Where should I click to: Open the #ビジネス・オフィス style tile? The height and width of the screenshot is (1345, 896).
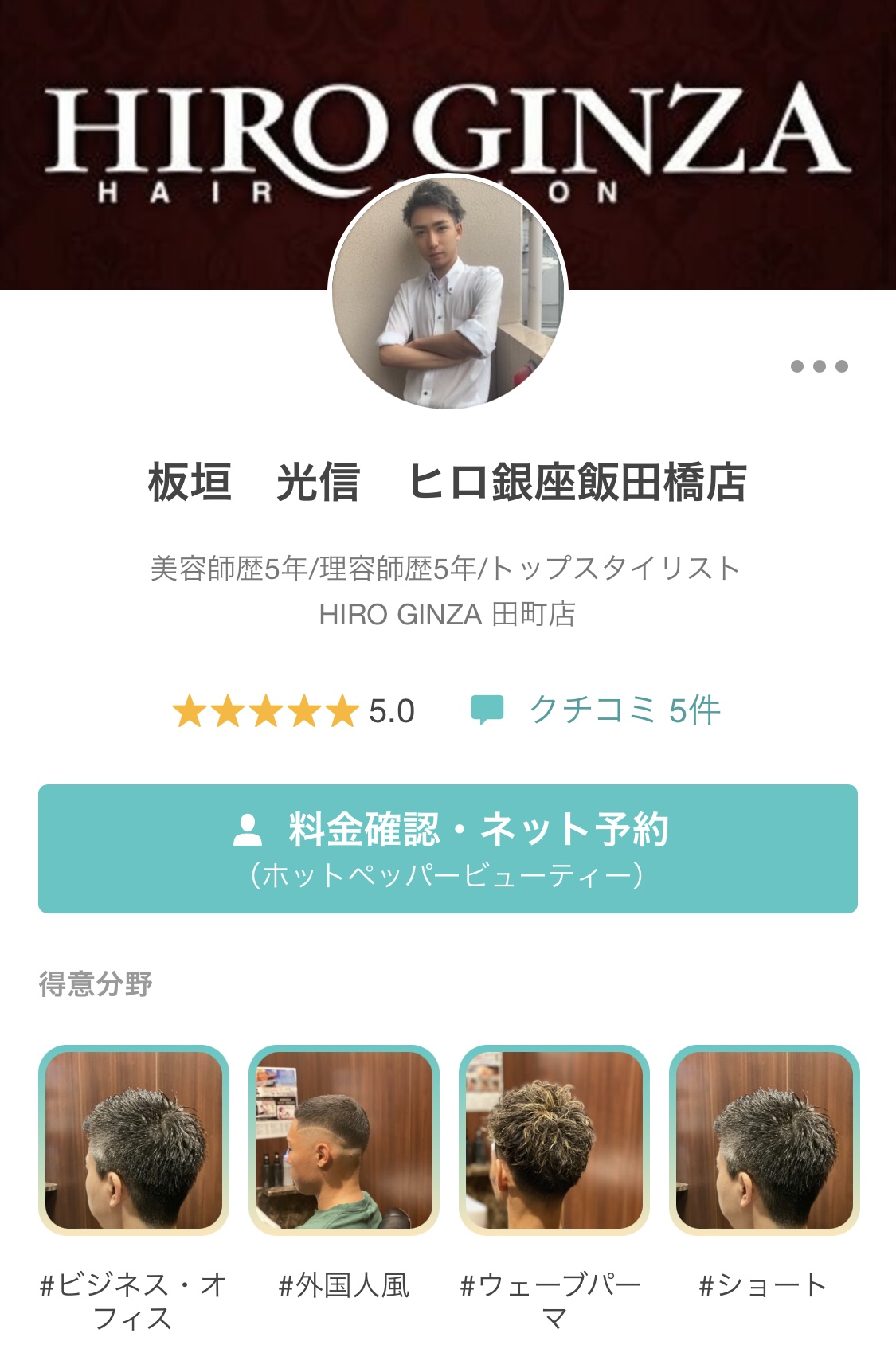pos(134,1140)
